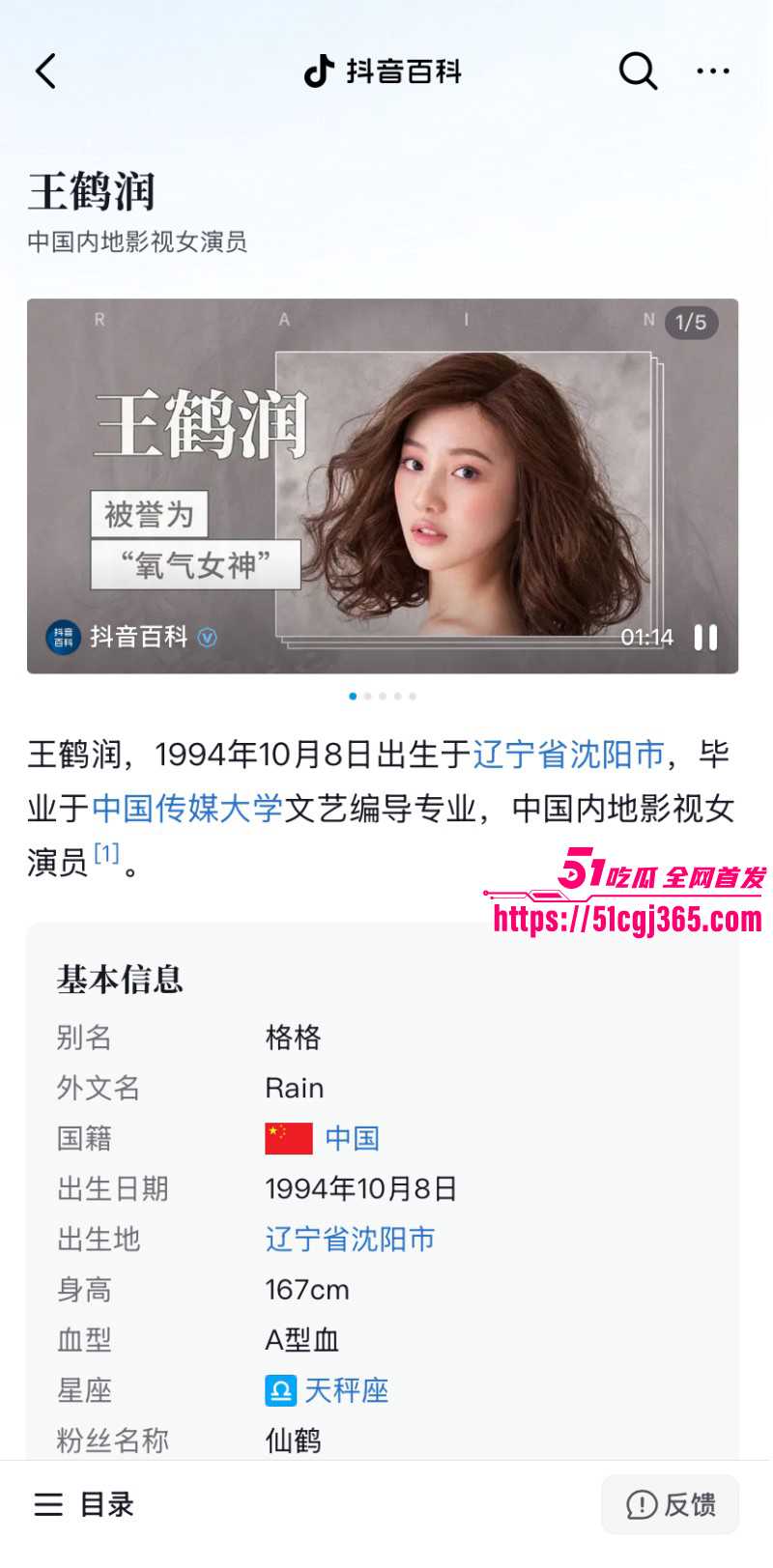This screenshot has width=773, height=1568.
Task: Pause the intro video
Action: (x=705, y=638)
